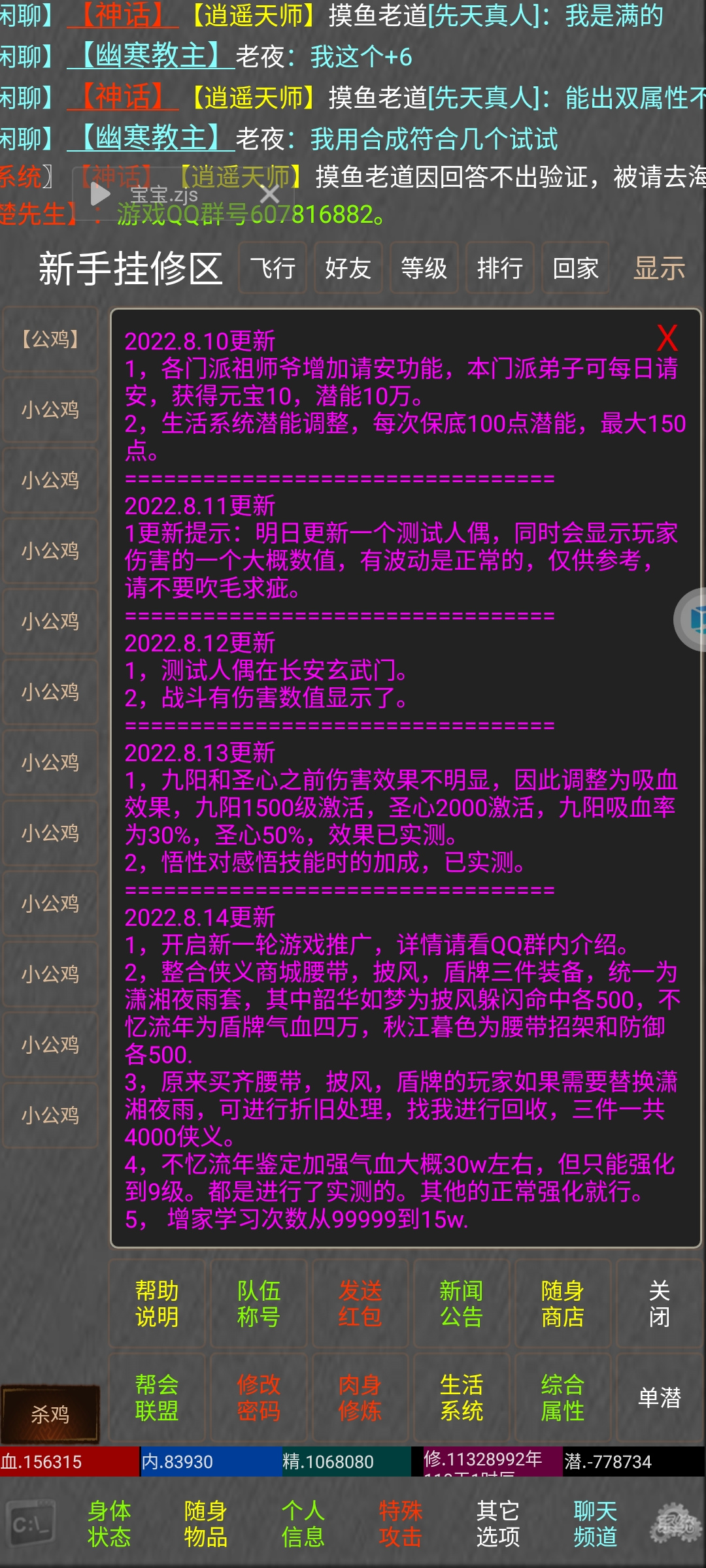This screenshot has width=706, height=1568.
Task: Tap 关闭 to close the menu
Action: click(660, 1303)
